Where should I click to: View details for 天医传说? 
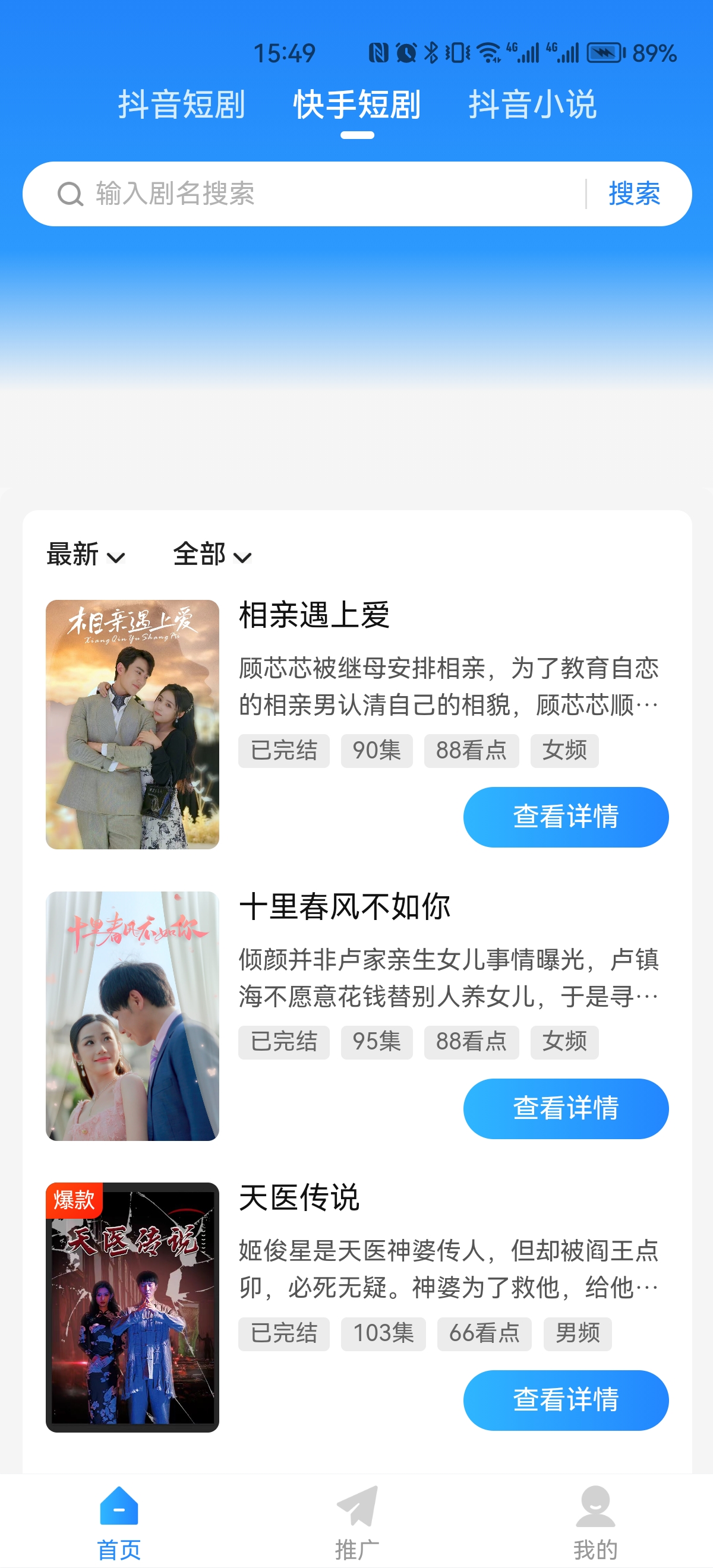[565, 1400]
